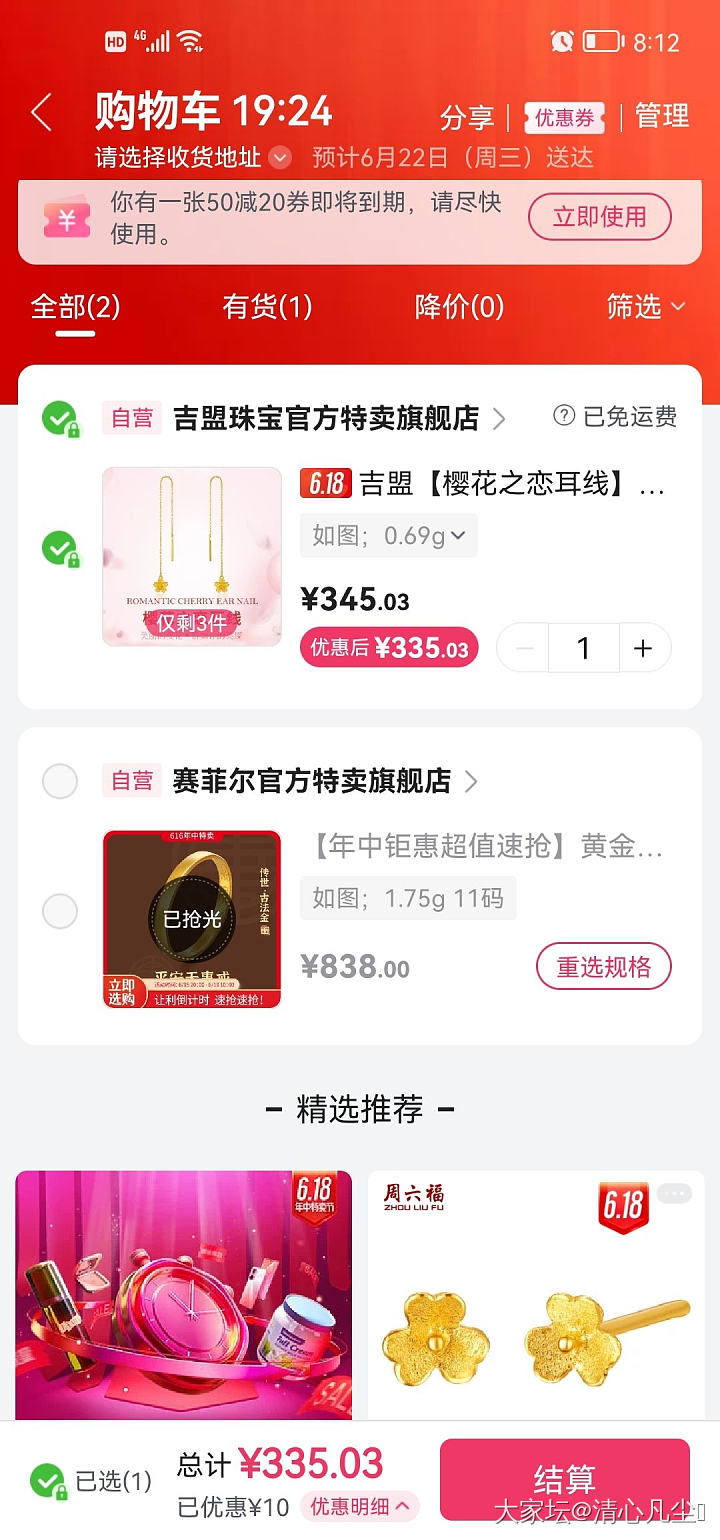Screen dimensions: 720x1540
Task: Expand the 优惠明细 discount details
Action: tap(360, 1506)
